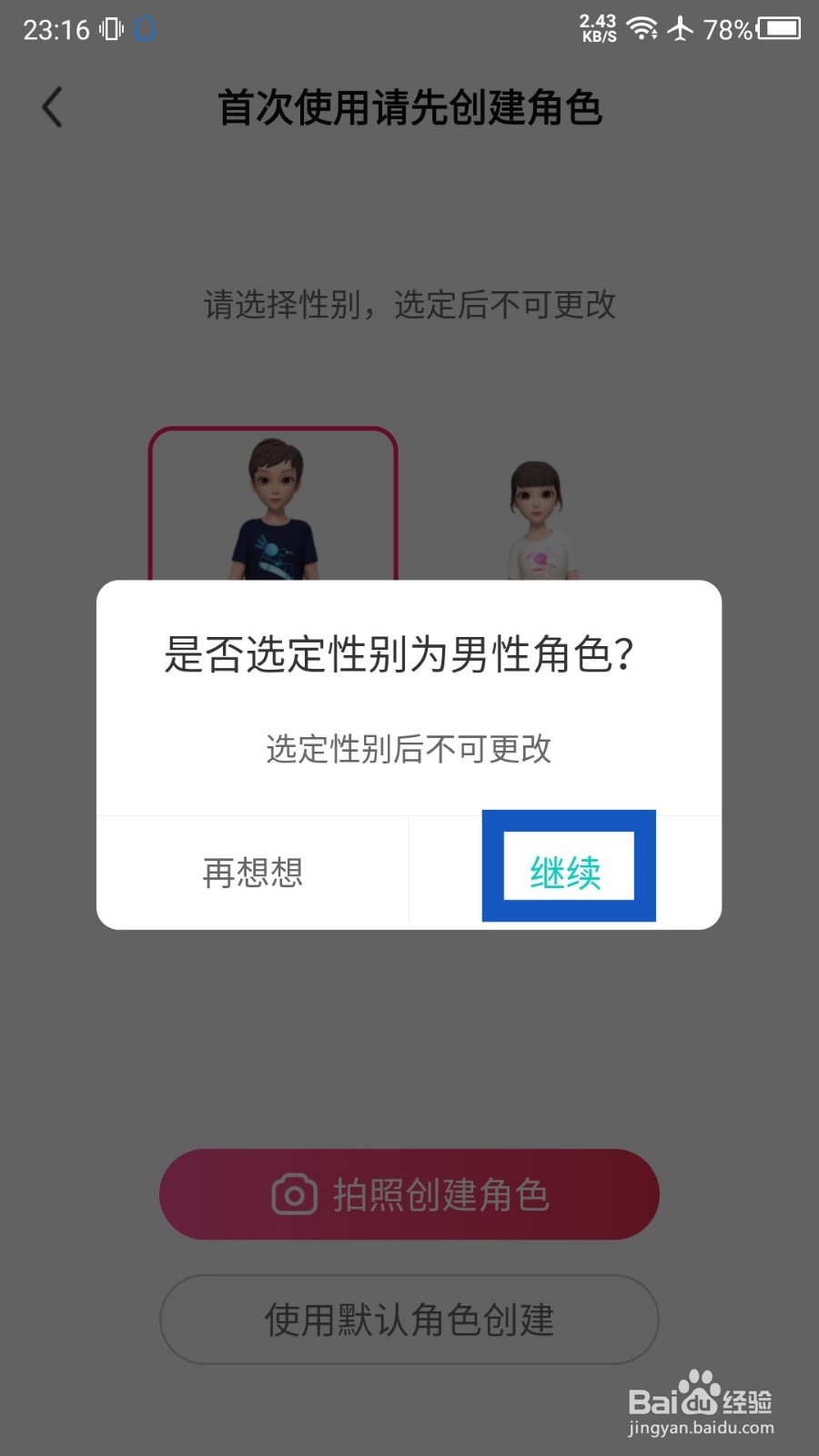This screenshot has height=1456, width=819.
Task: Tap the Bluetooth icon in the status bar
Action: (x=146, y=30)
